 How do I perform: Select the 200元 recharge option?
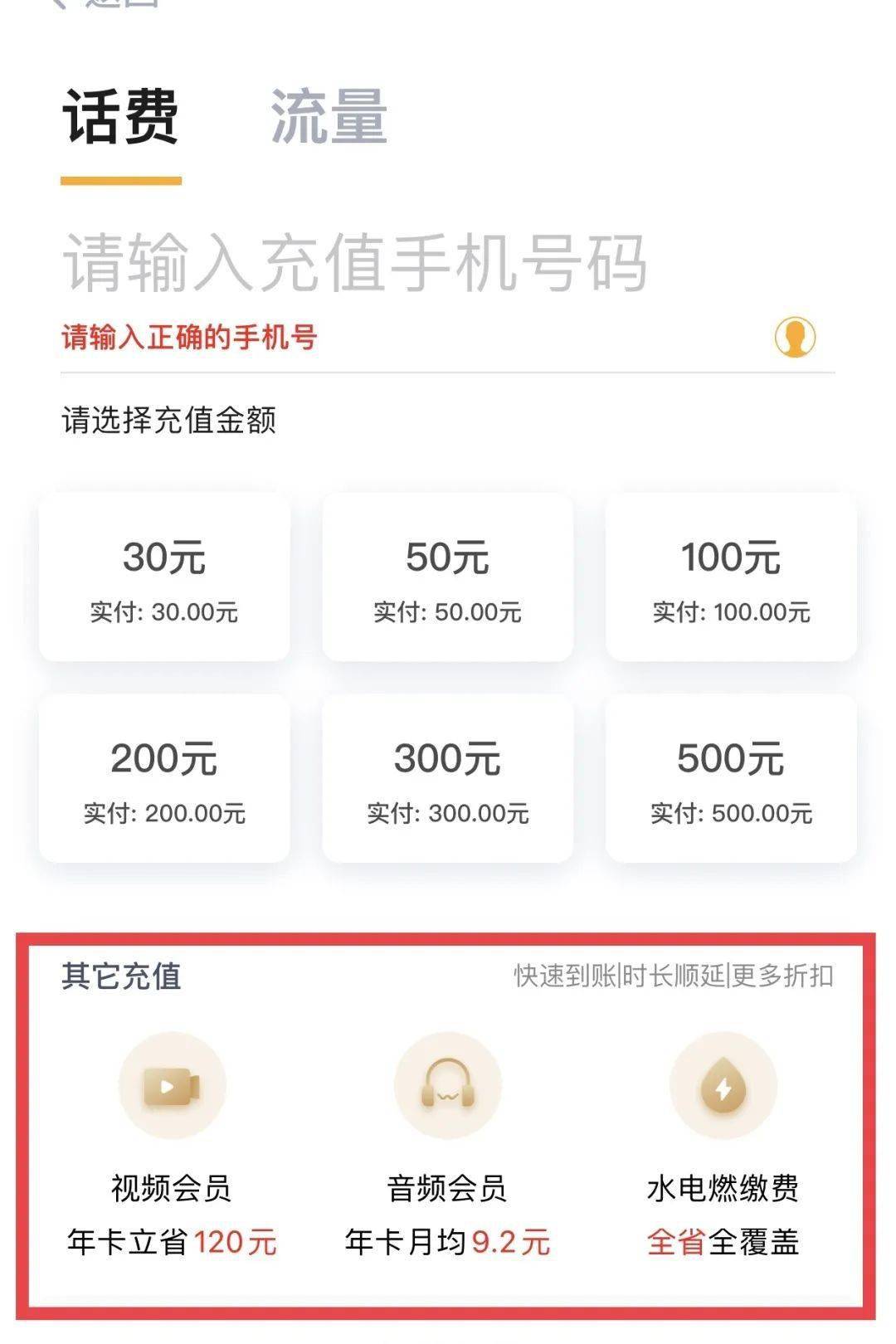pyautogui.click(x=164, y=779)
